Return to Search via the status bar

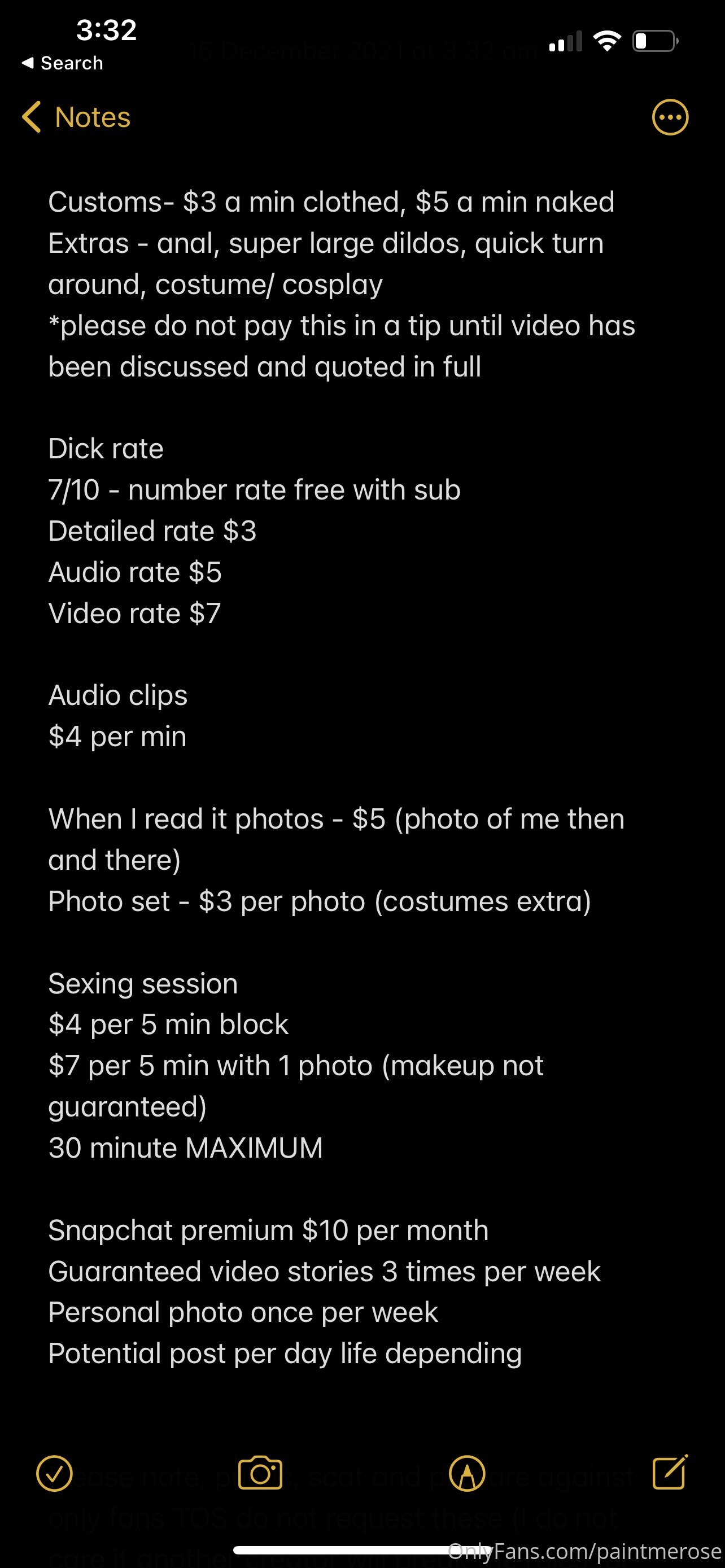coord(62,63)
